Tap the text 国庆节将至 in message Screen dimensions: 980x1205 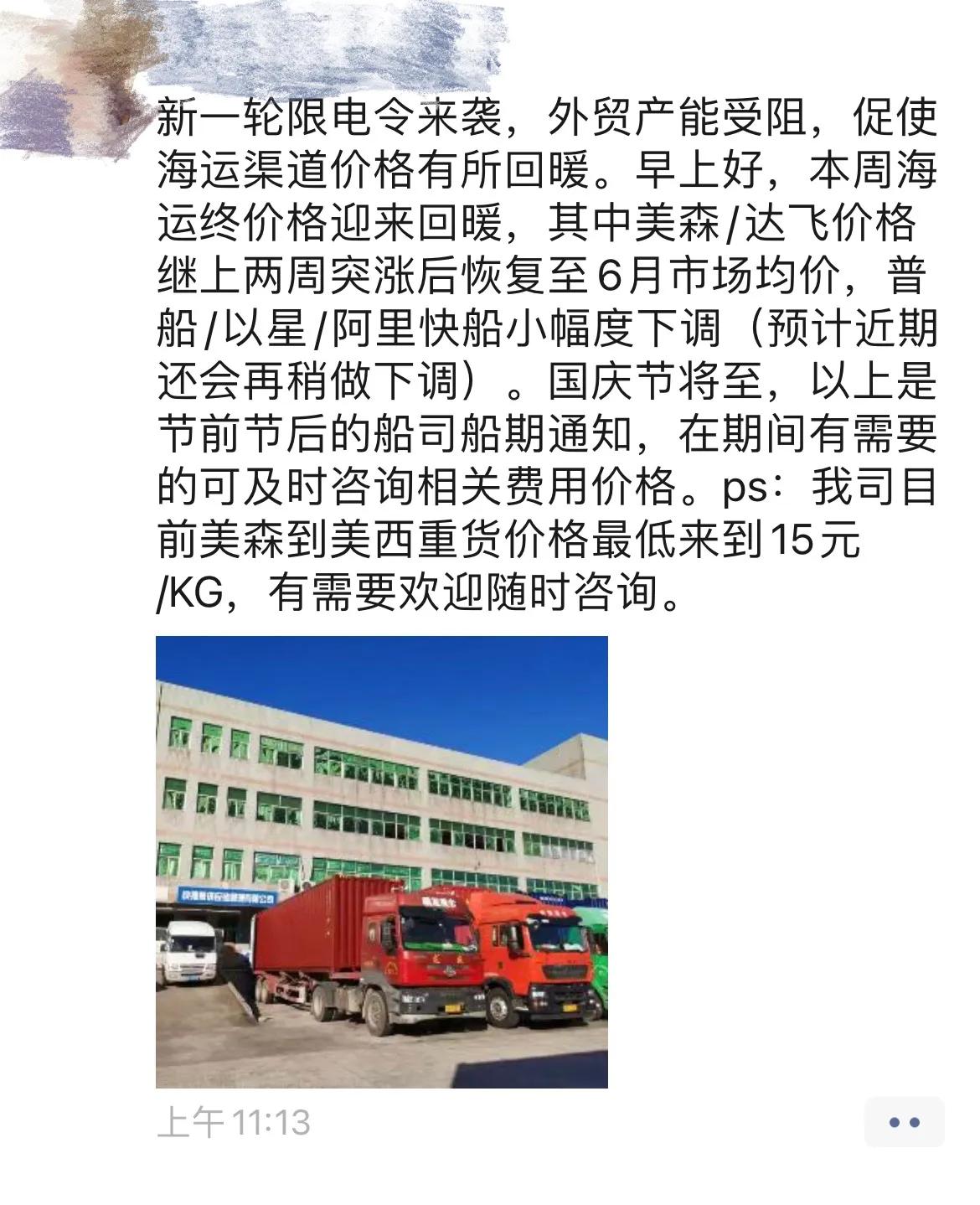point(653,384)
